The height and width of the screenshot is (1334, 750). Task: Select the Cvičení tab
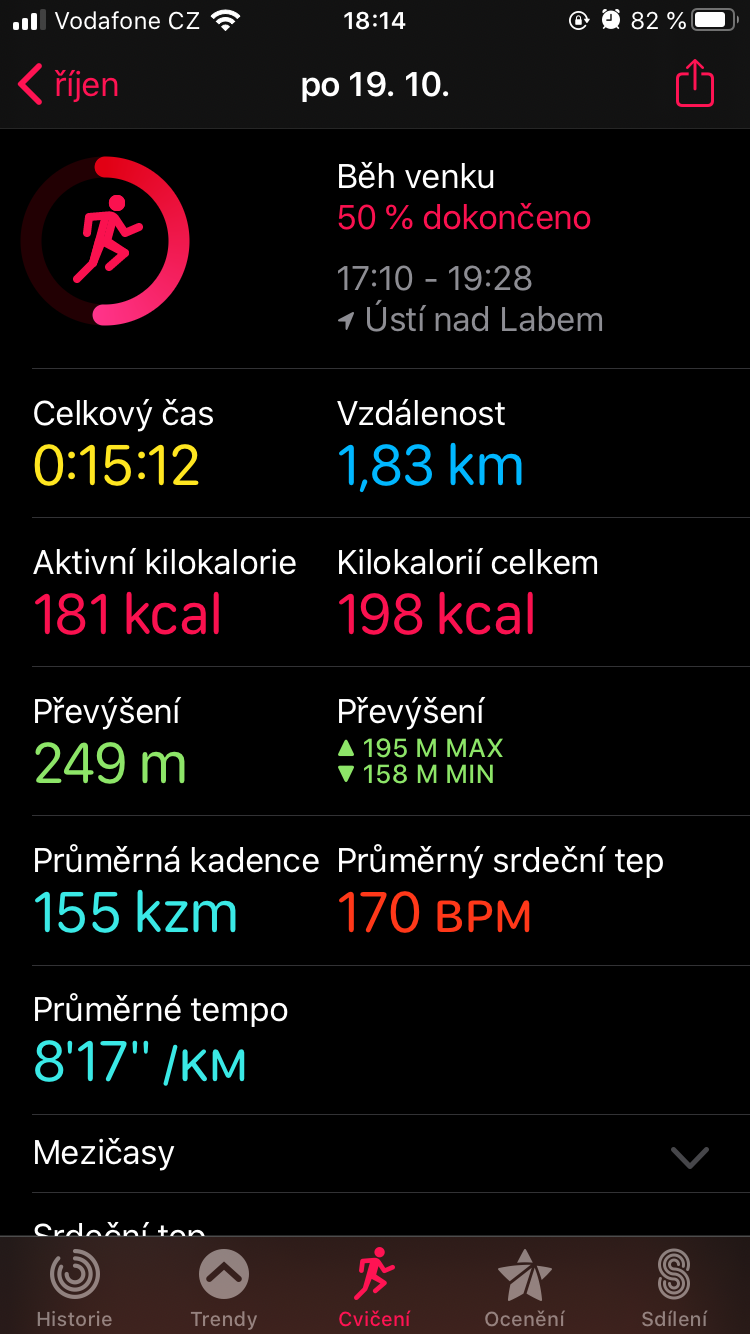(x=375, y=1288)
